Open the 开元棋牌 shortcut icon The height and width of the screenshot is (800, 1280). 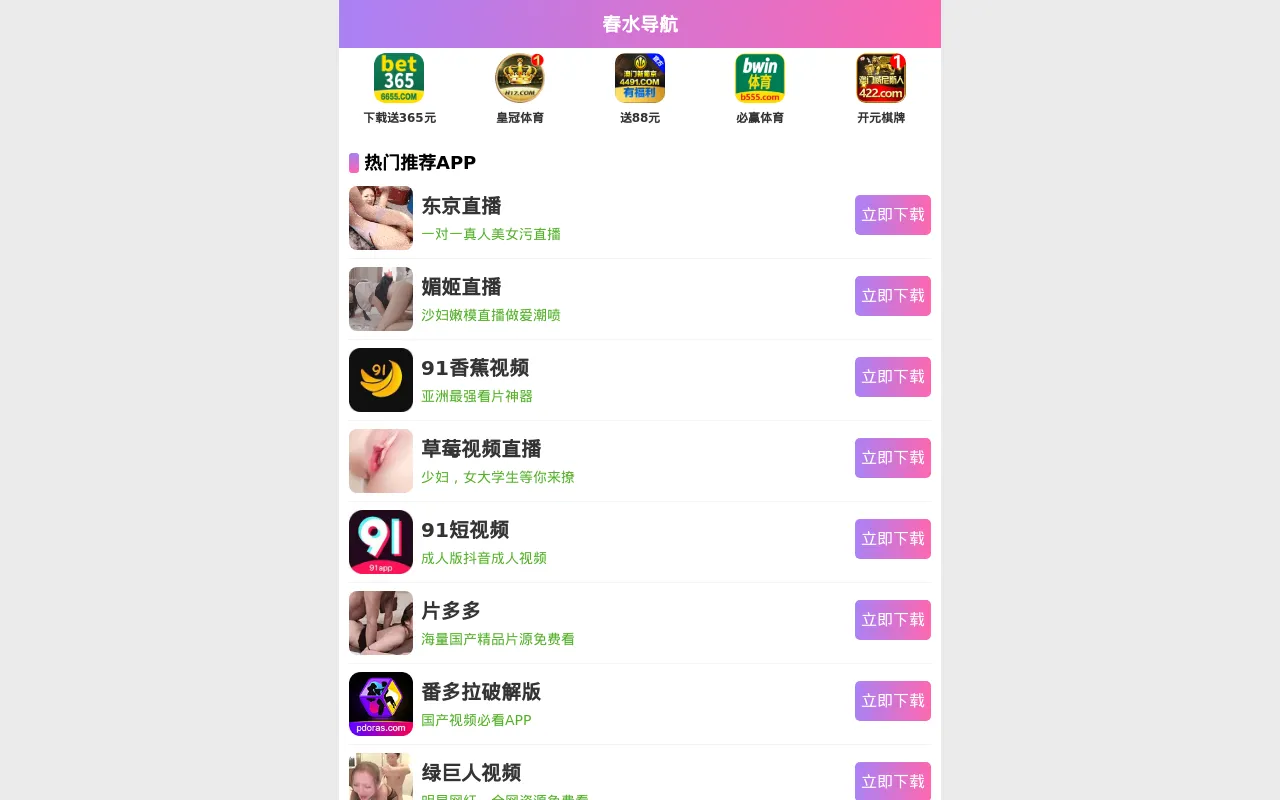tap(881, 79)
